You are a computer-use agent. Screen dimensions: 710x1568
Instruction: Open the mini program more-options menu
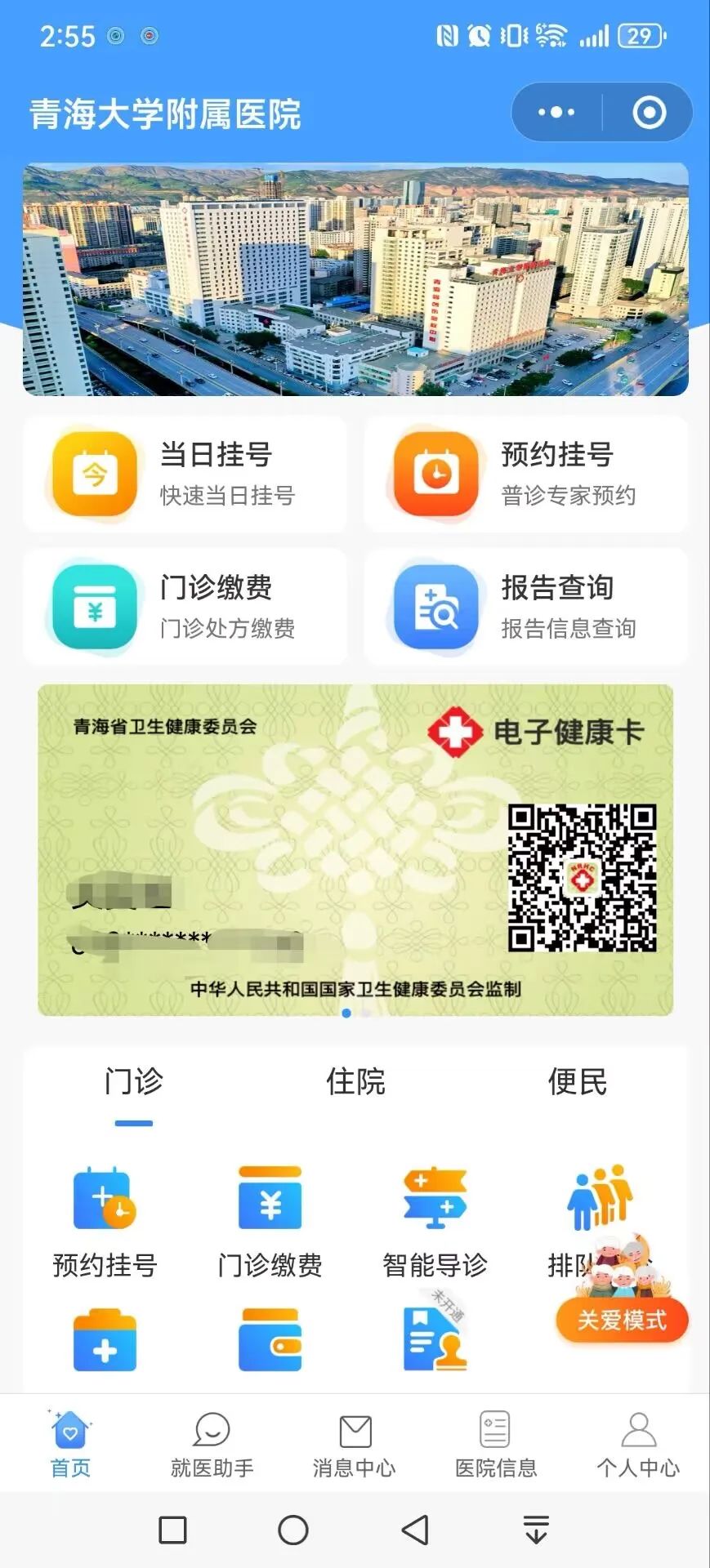(556, 113)
